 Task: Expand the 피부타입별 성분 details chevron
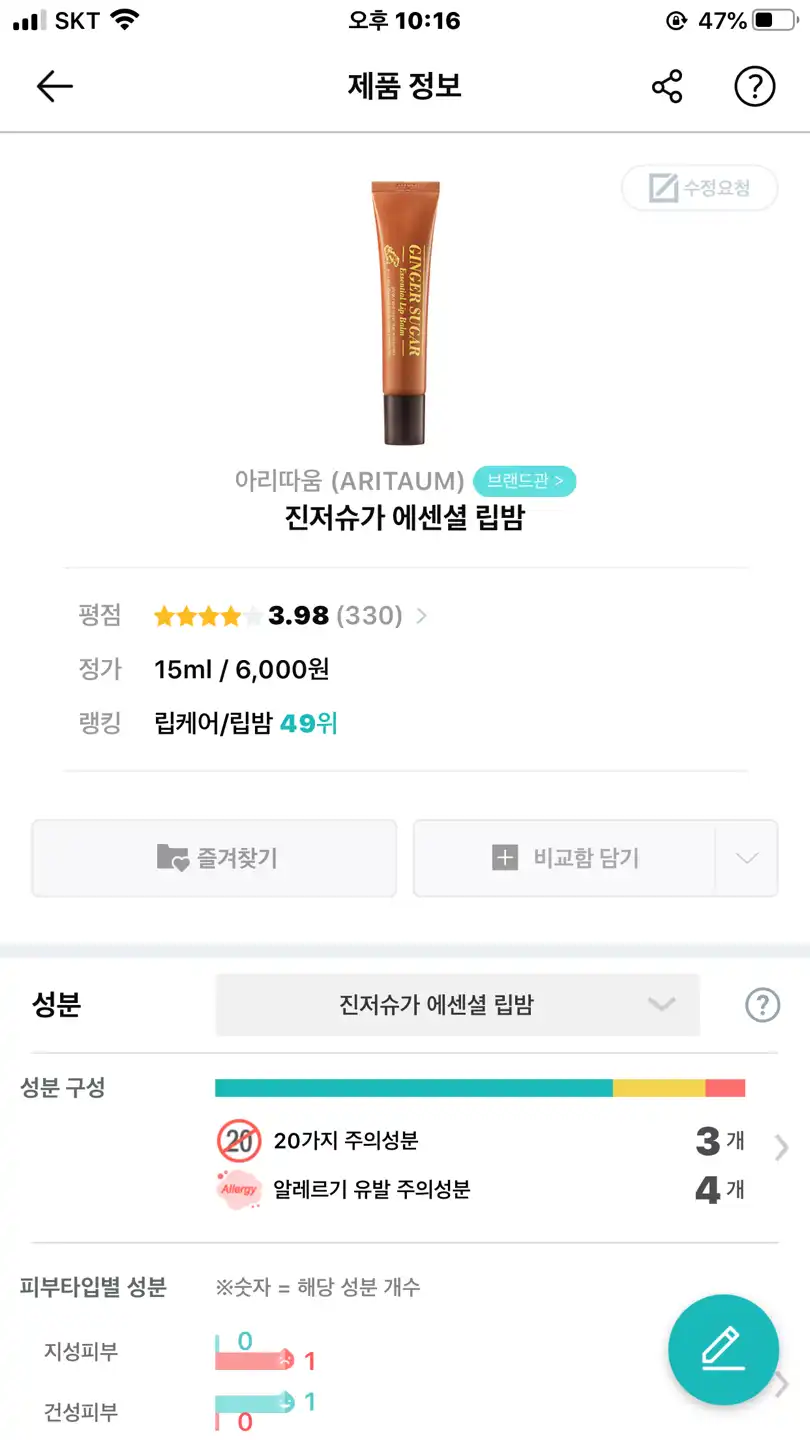pos(780,1385)
